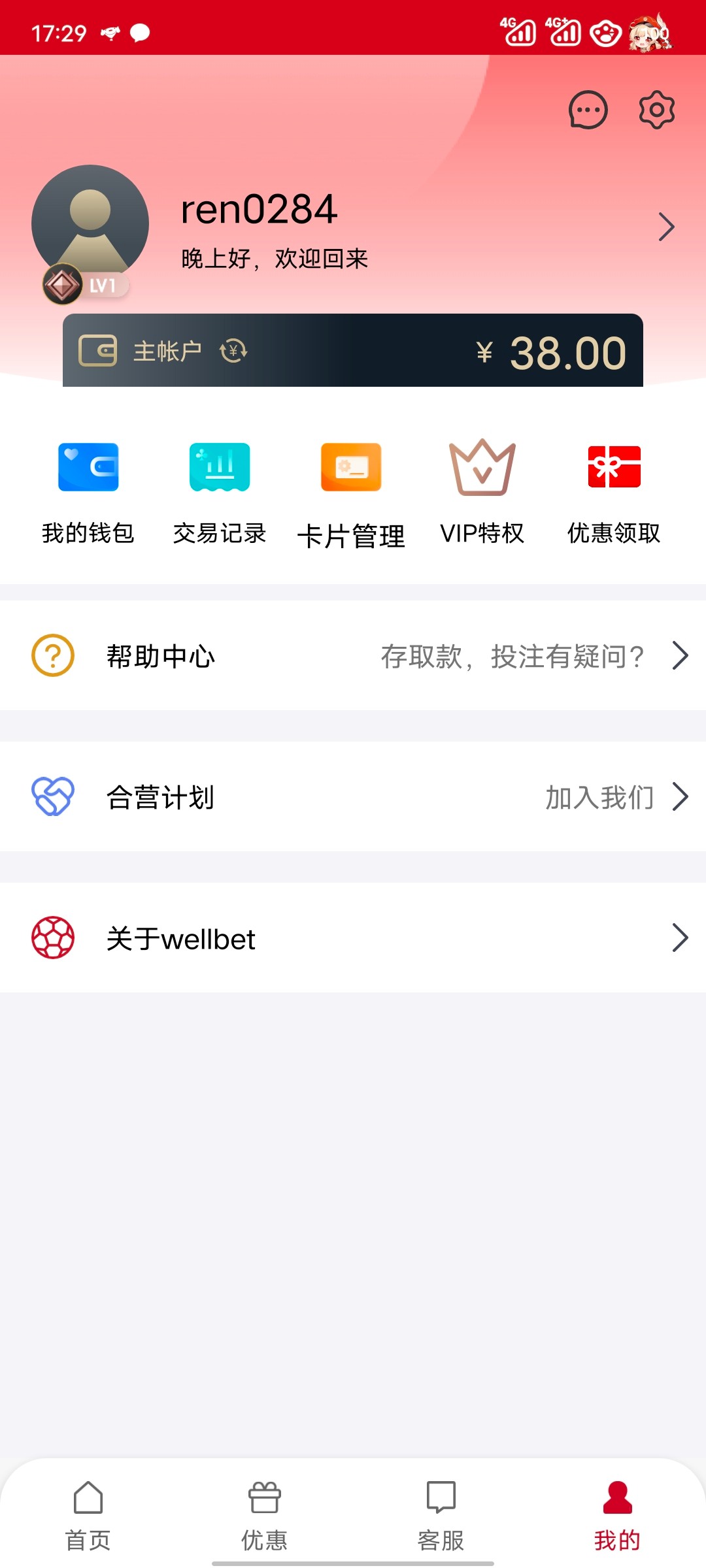This screenshot has height=1568, width=706.
Task: Switch to the 优惠 tab
Action: tap(265, 1514)
